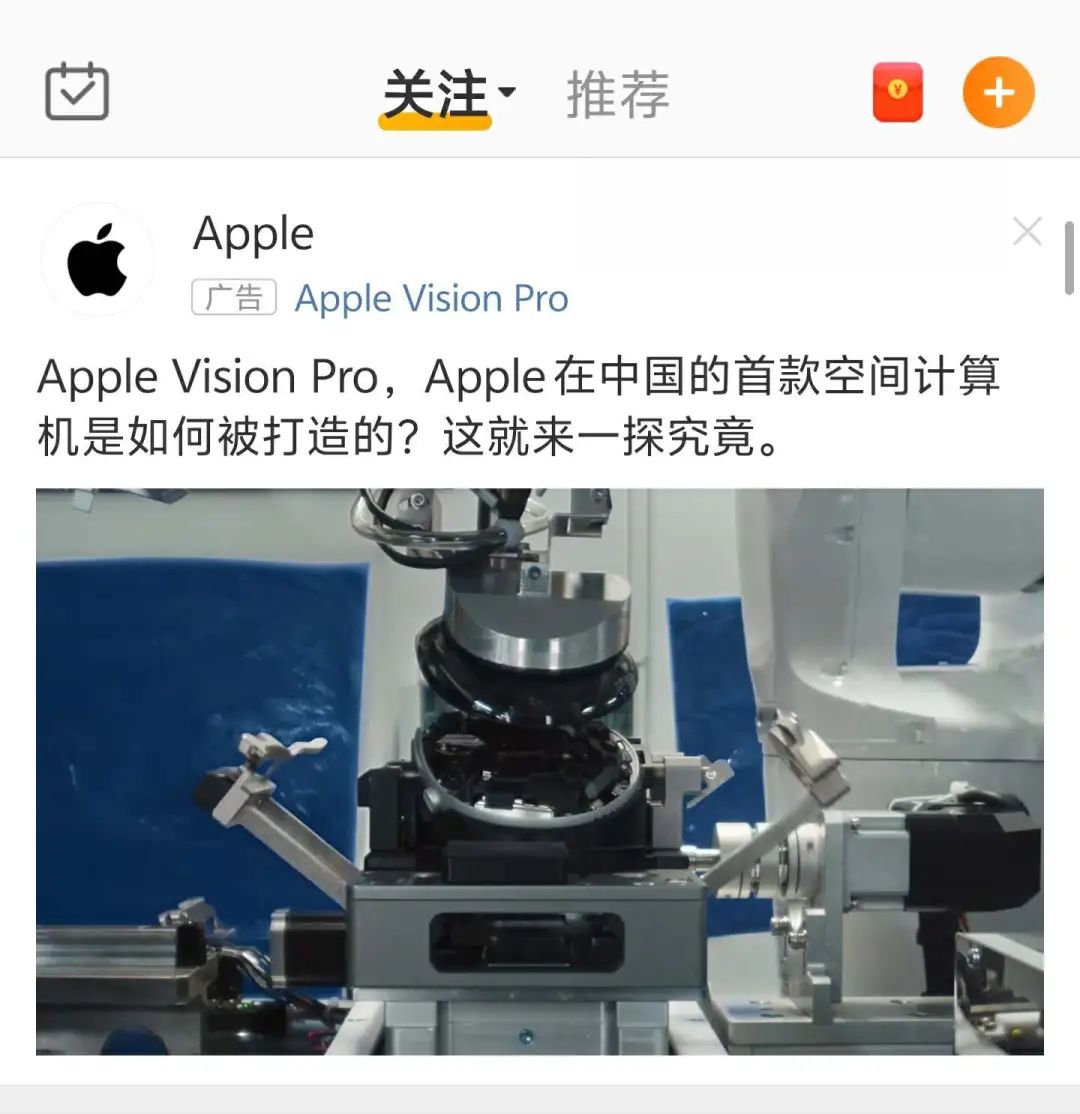
Task: Open the check-in calendar icon
Action: [x=77, y=92]
